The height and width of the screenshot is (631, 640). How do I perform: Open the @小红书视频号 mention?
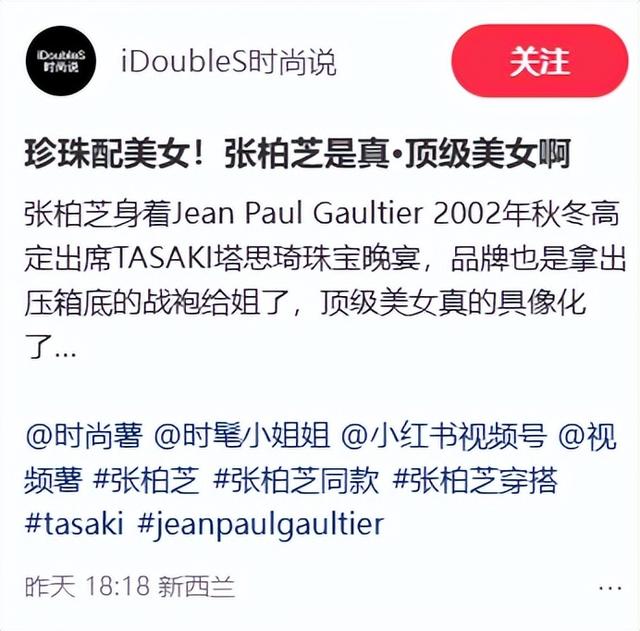[443, 437]
